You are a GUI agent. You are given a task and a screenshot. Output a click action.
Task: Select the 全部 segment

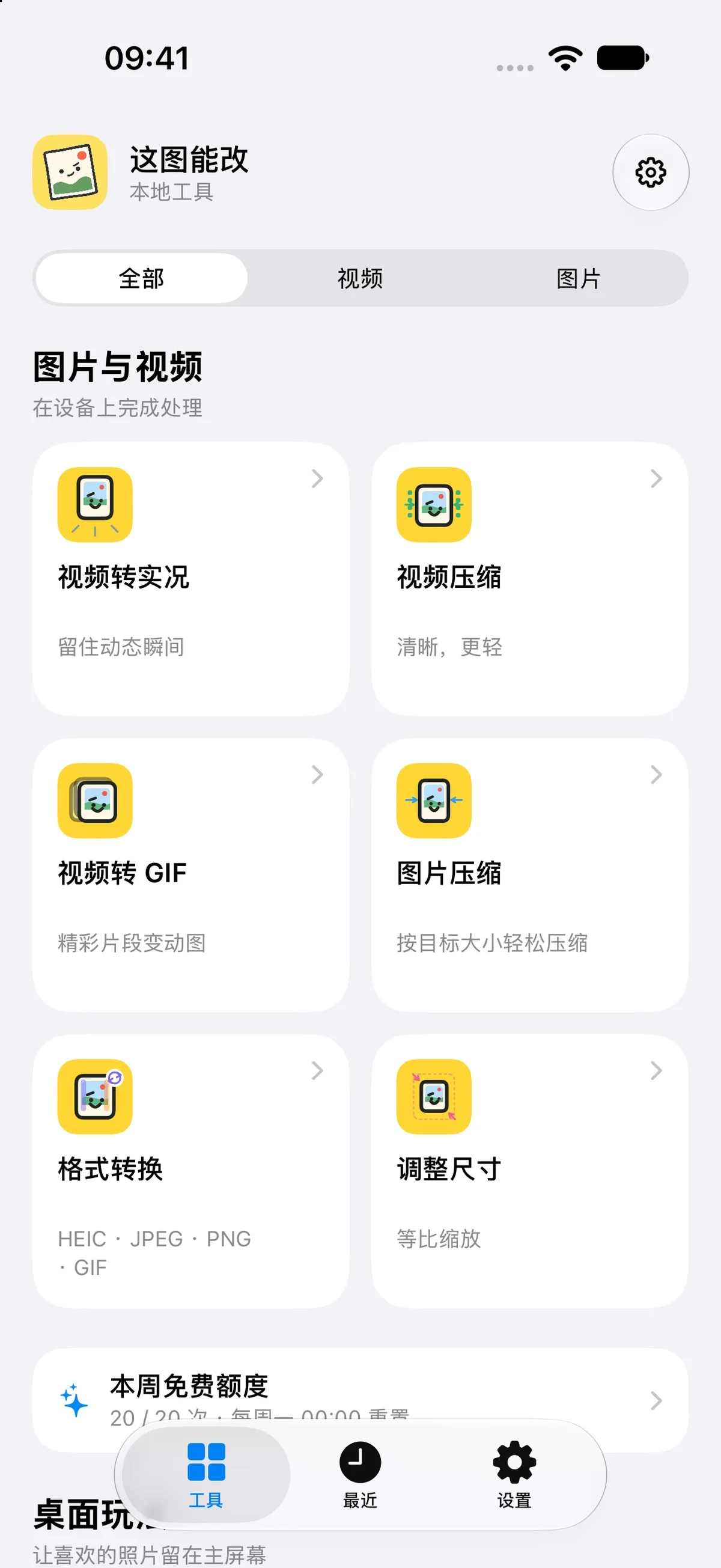pyautogui.click(x=142, y=279)
